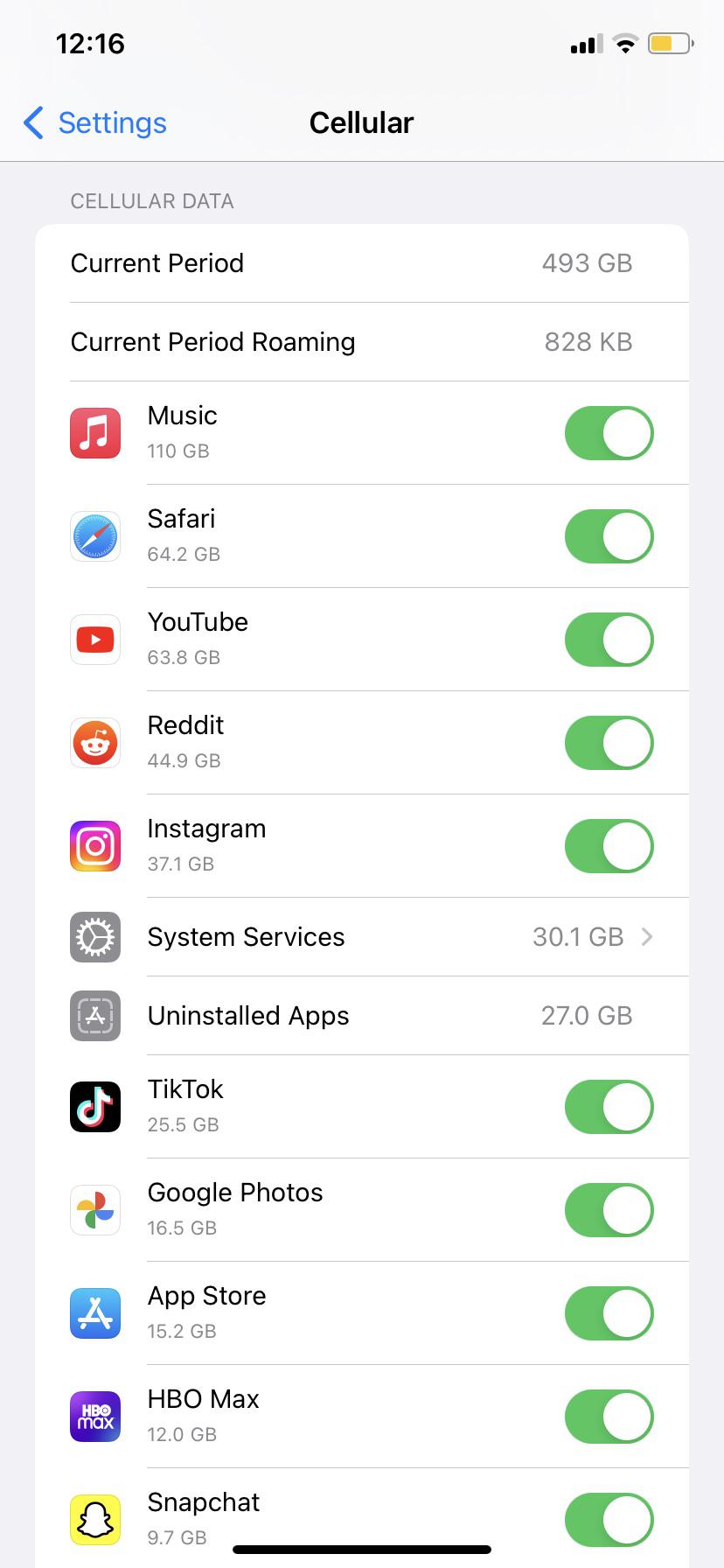Select the Current Period Roaming entry
The image size is (724, 1568).
362,341
